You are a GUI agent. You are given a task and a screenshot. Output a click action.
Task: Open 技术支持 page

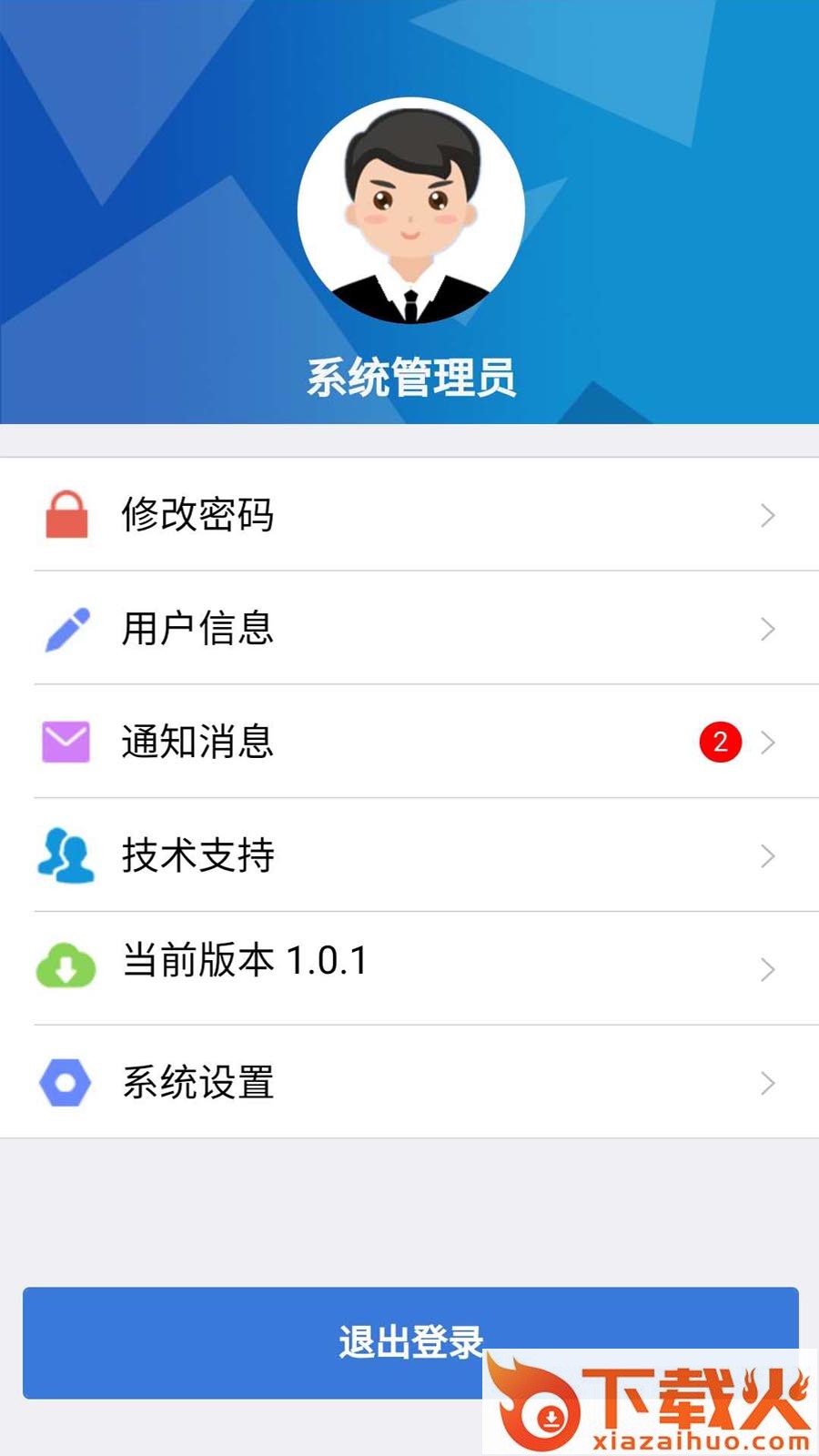pos(409,855)
